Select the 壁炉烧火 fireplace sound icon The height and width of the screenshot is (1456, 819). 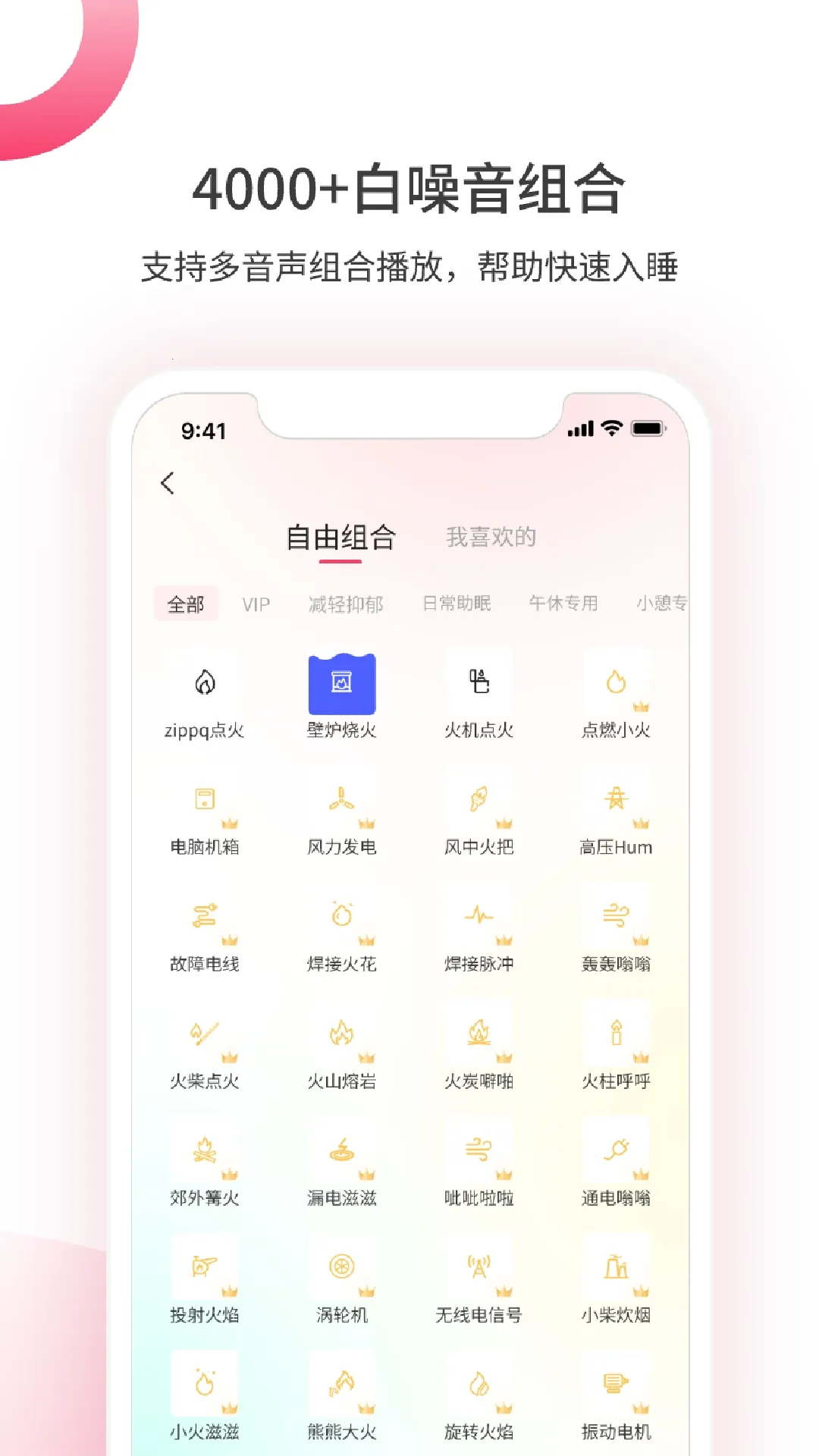(342, 682)
